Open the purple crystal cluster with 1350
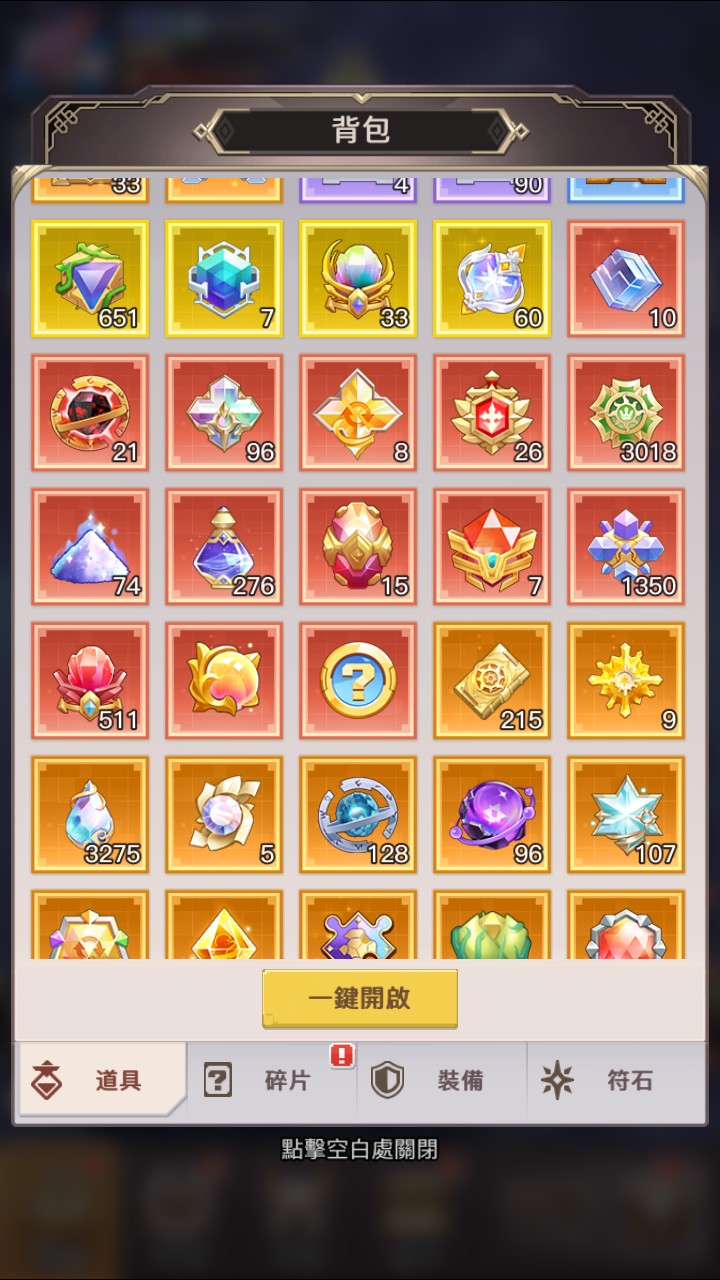720x1280 pixels. [626, 547]
